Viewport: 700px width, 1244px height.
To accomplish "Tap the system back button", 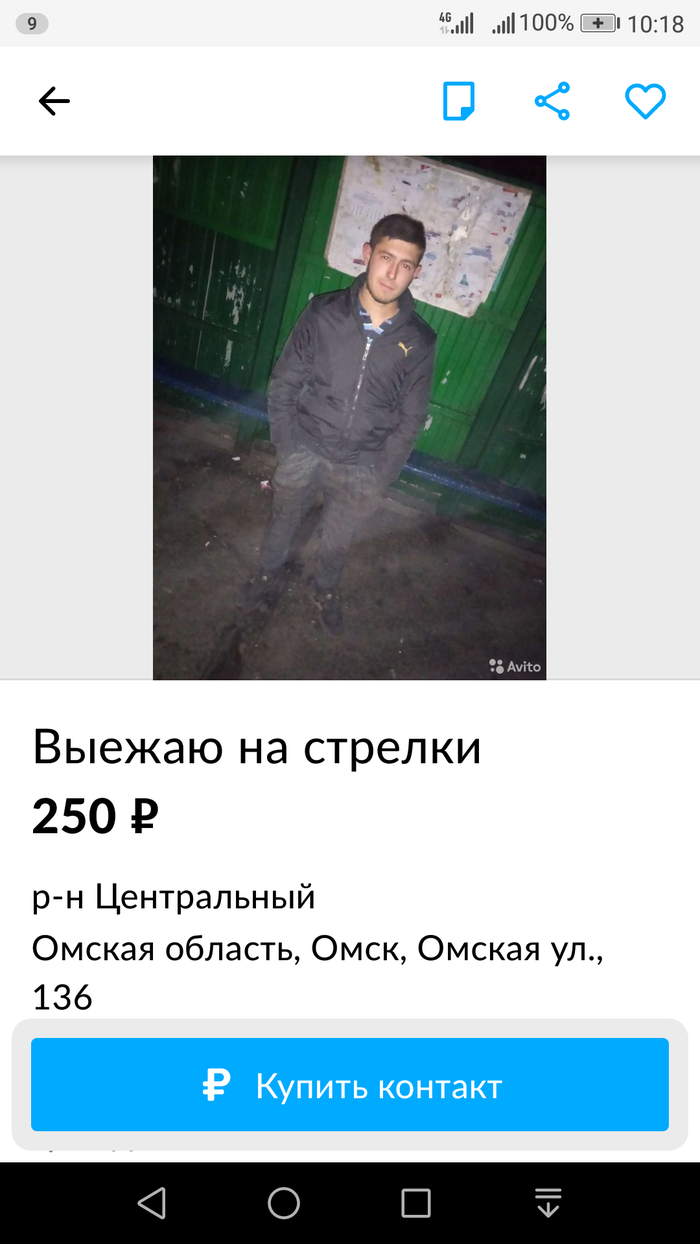I will point(151,1203).
